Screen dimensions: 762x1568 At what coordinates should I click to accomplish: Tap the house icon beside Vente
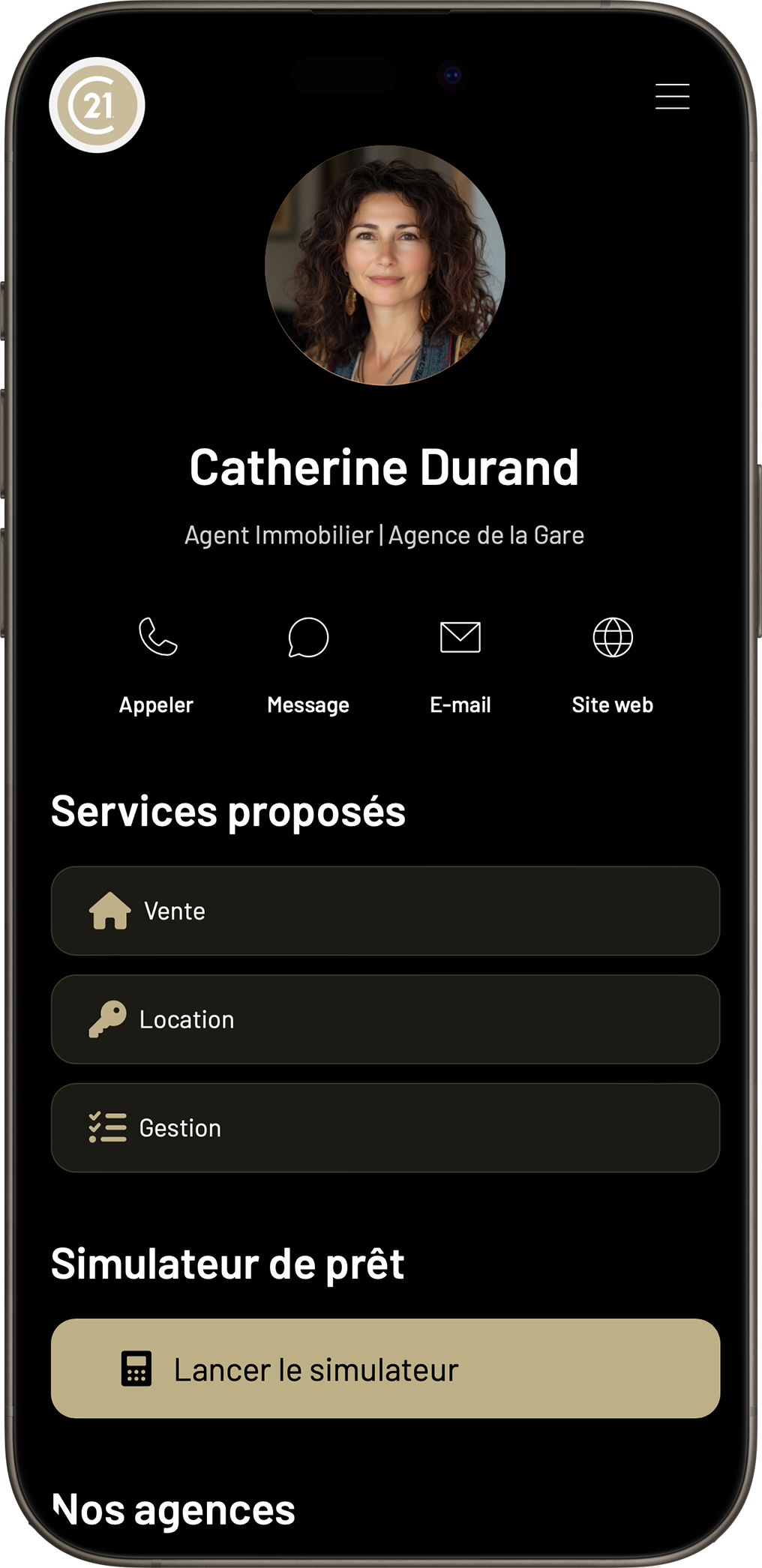[107, 911]
